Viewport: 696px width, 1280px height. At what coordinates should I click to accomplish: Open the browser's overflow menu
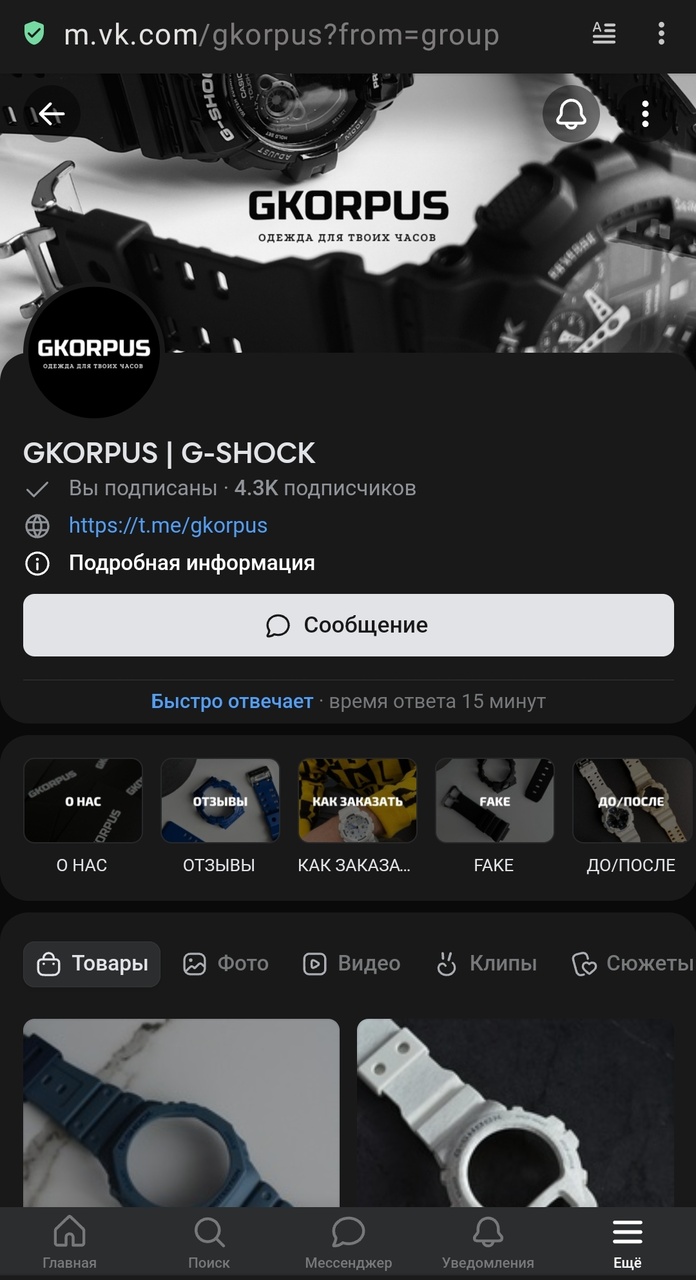[x=661, y=34]
